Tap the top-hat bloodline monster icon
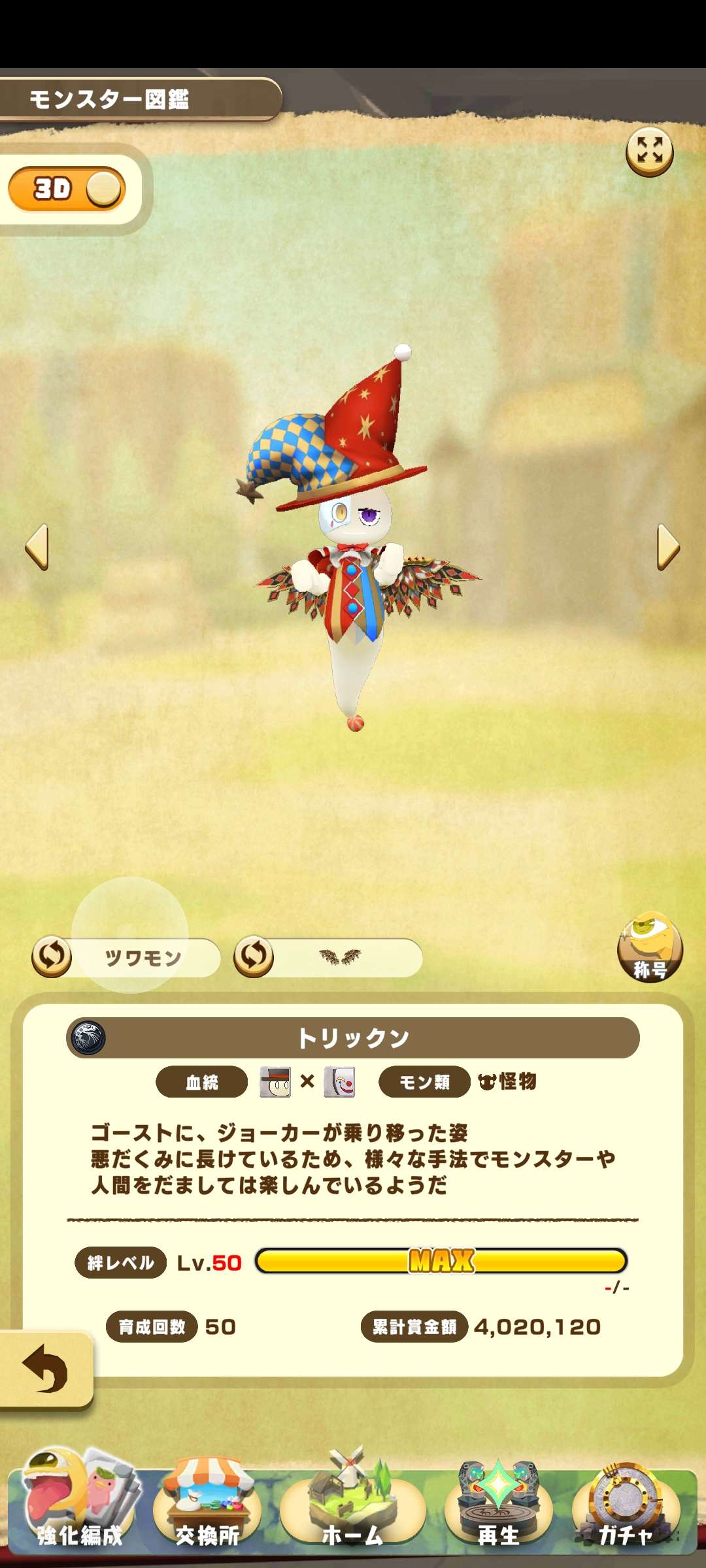Screen dimensions: 706x1568 (275, 1082)
